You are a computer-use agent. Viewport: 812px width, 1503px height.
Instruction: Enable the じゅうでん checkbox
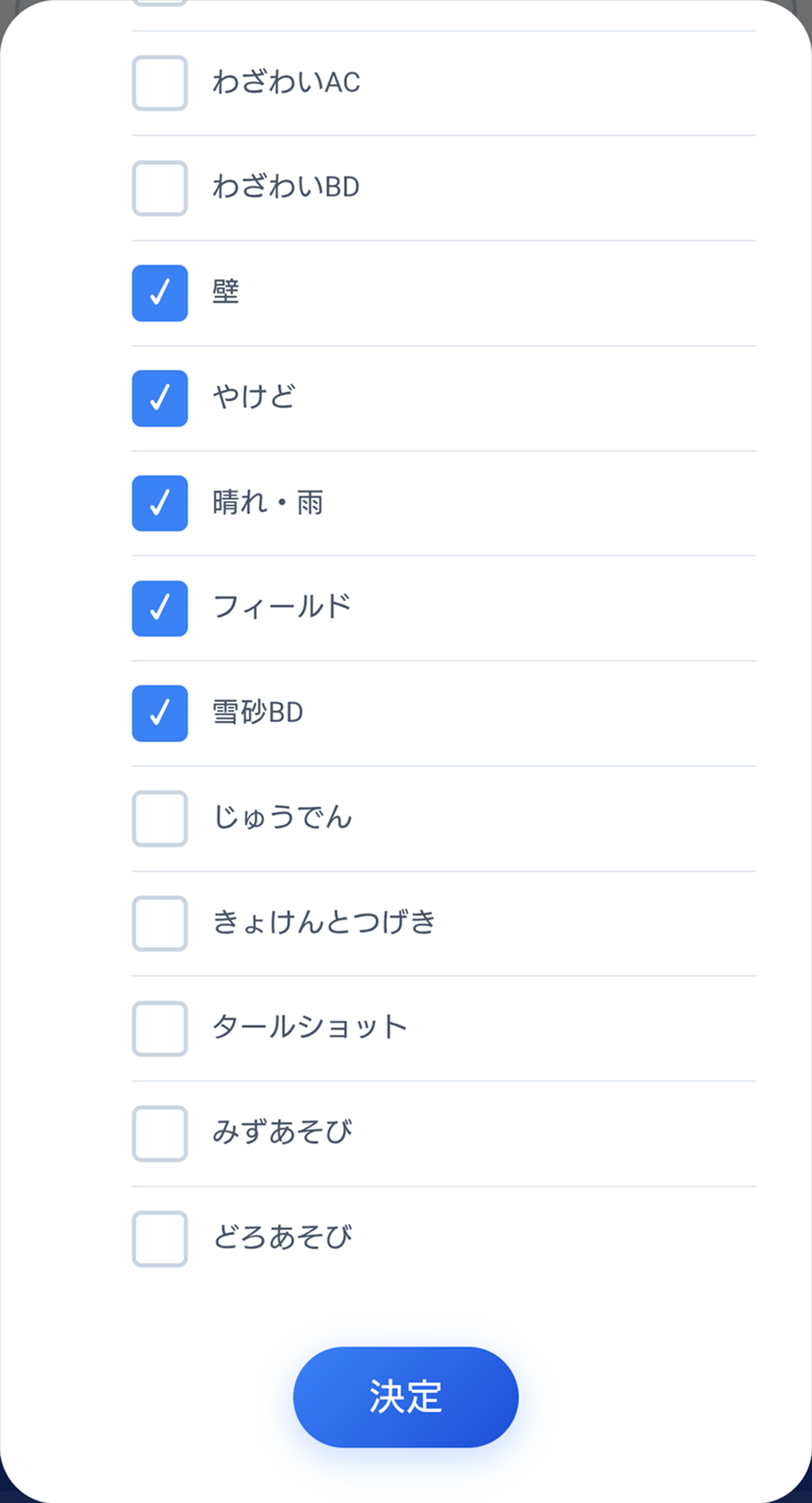[159, 820]
